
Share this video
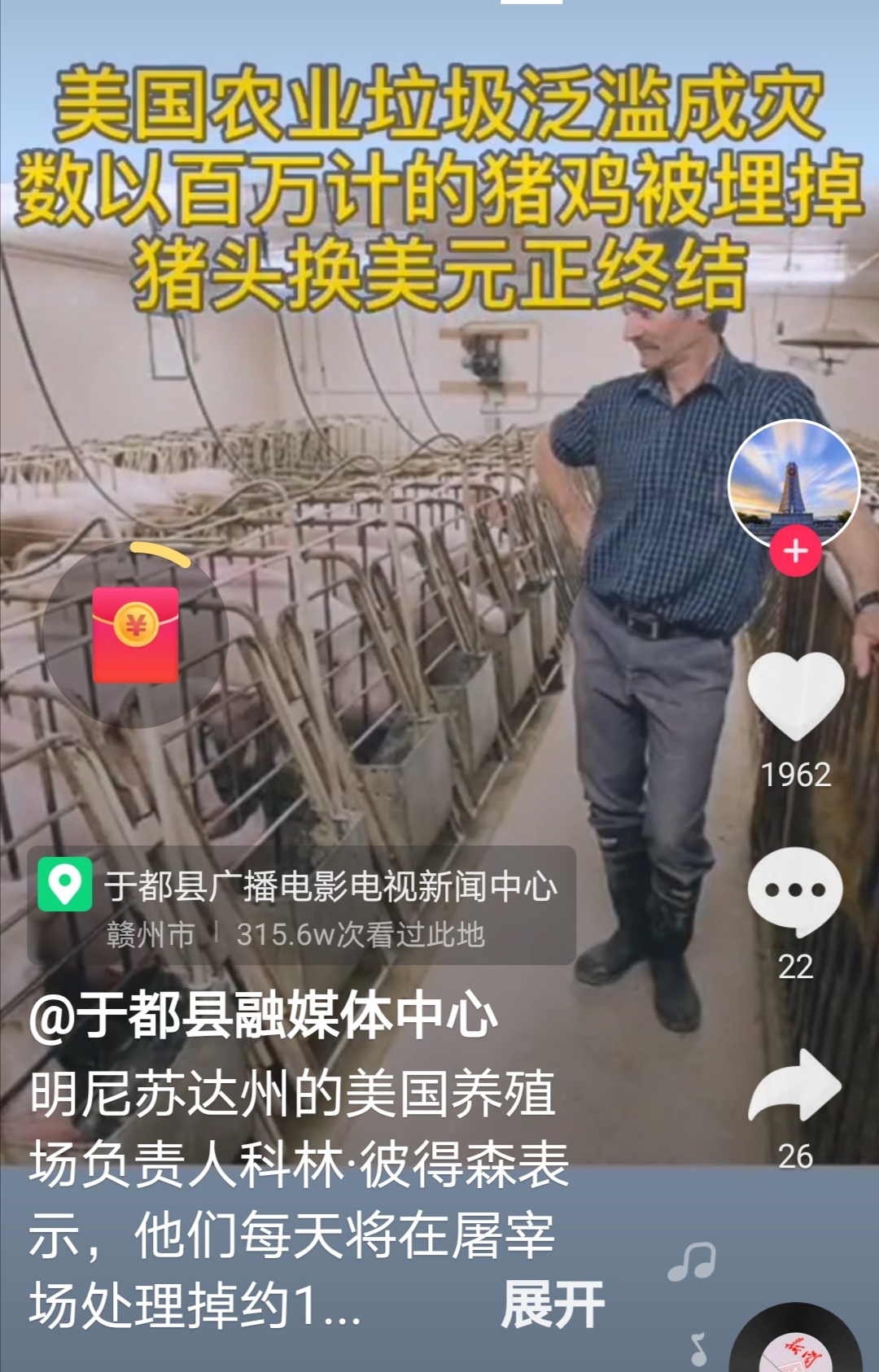(795, 1086)
